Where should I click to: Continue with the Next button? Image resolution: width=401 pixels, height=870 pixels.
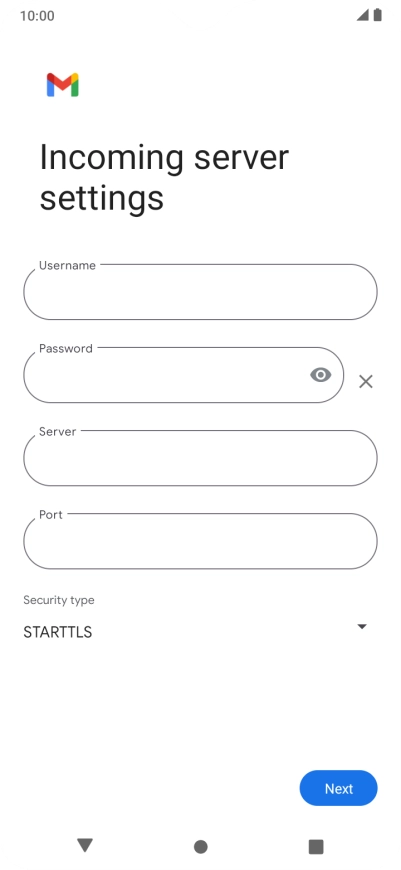pos(338,788)
